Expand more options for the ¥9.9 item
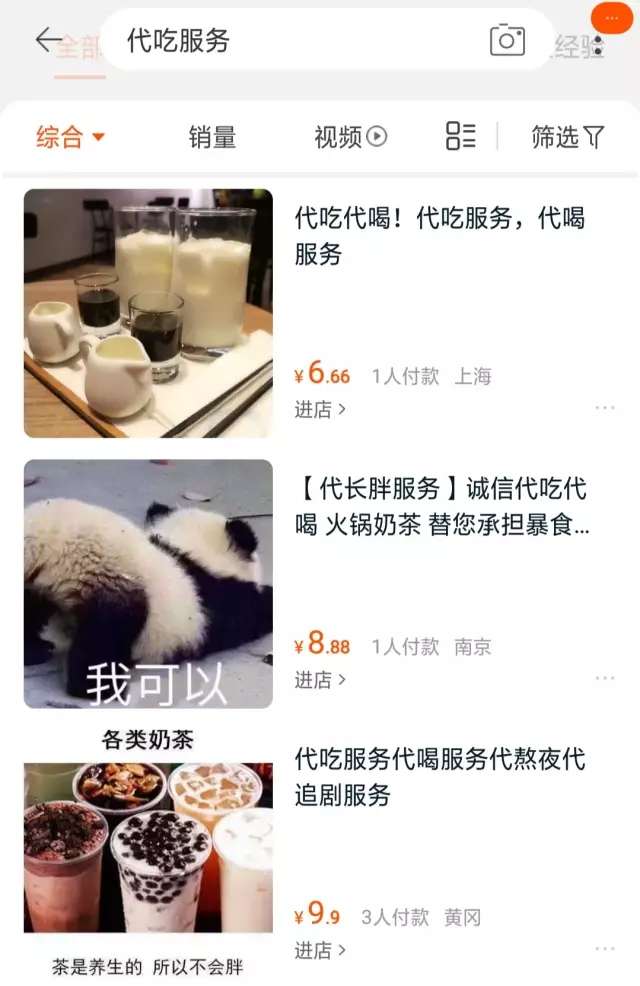The width and height of the screenshot is (640, 986). point(604,948)
